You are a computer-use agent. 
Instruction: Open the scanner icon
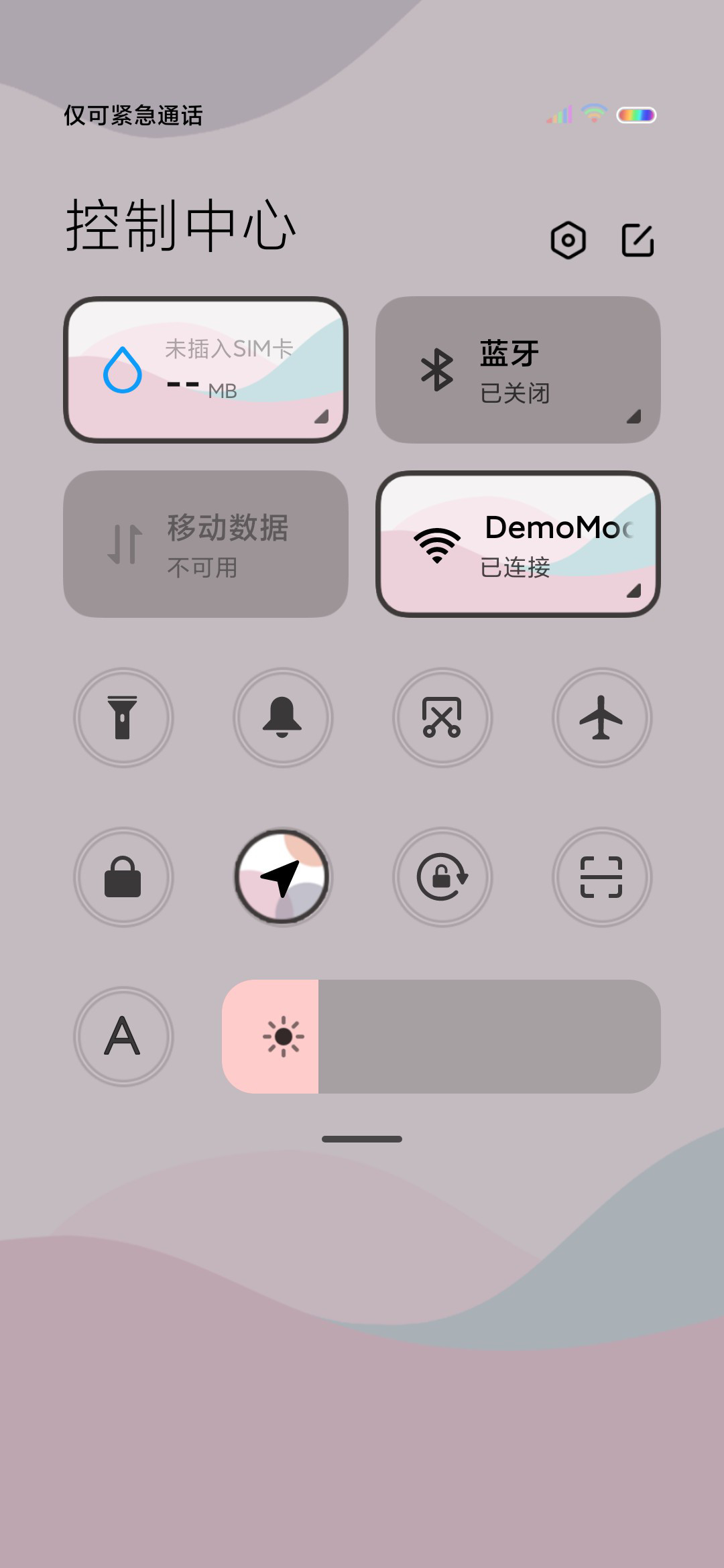(x=602, y=877)
